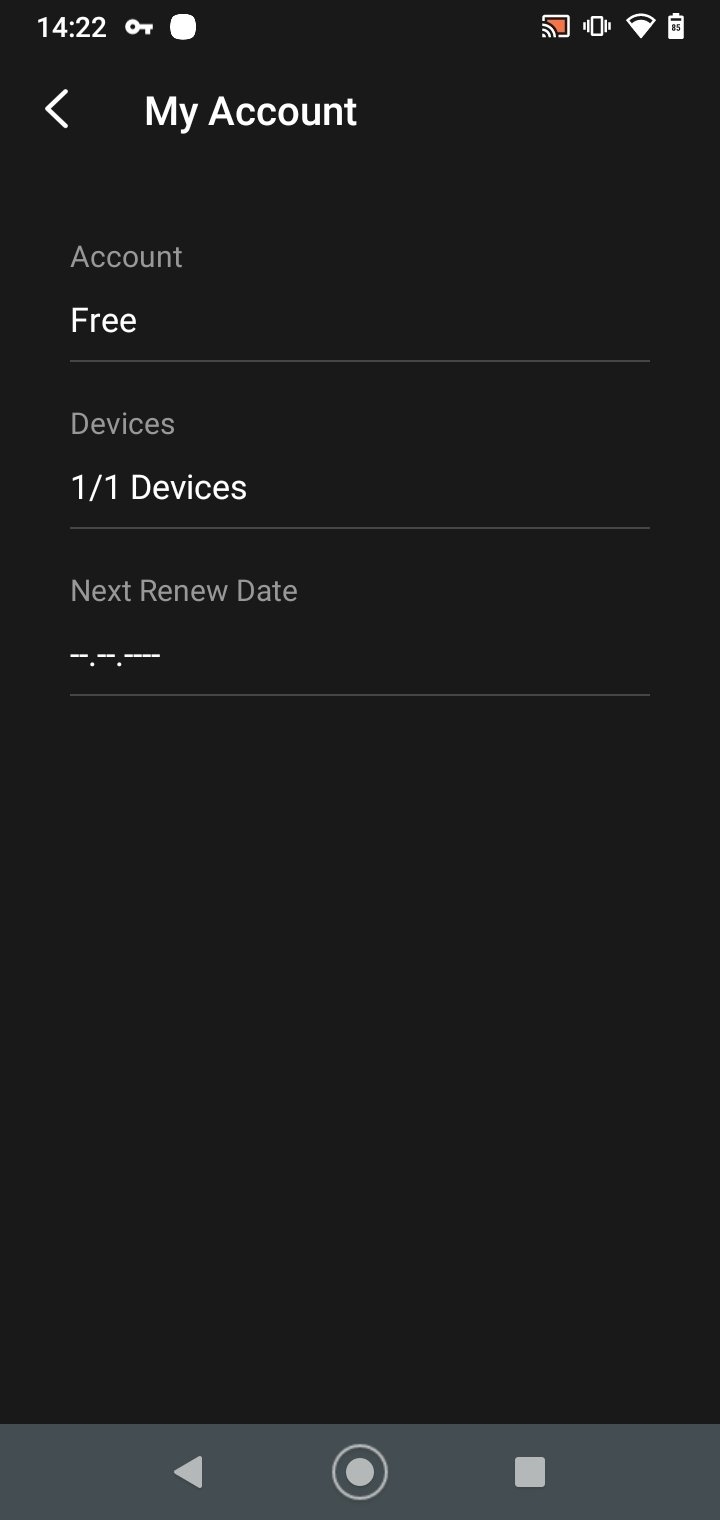Go to the home screen
The image size is (720, 1520).
click(x=359, y=1471)
